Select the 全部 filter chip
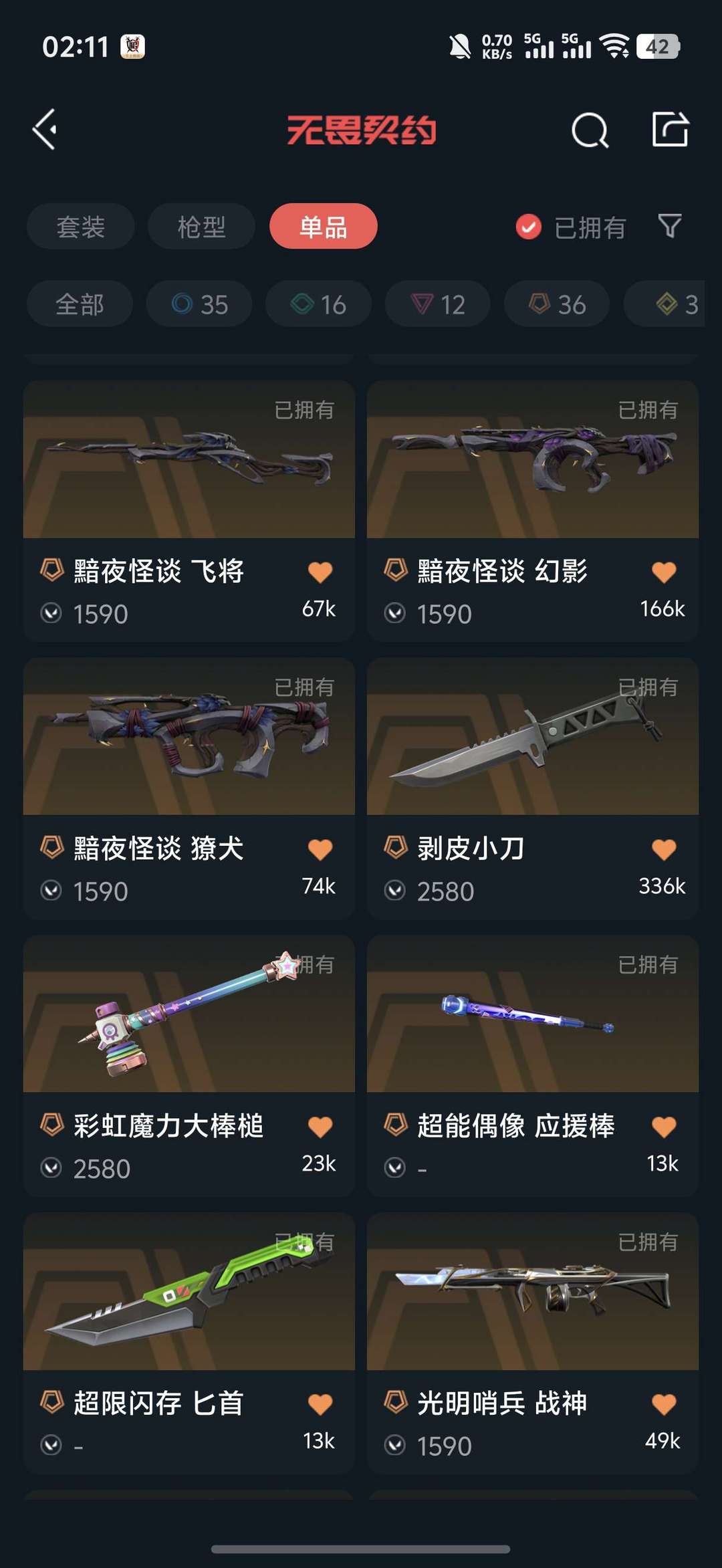 [80, 304]
